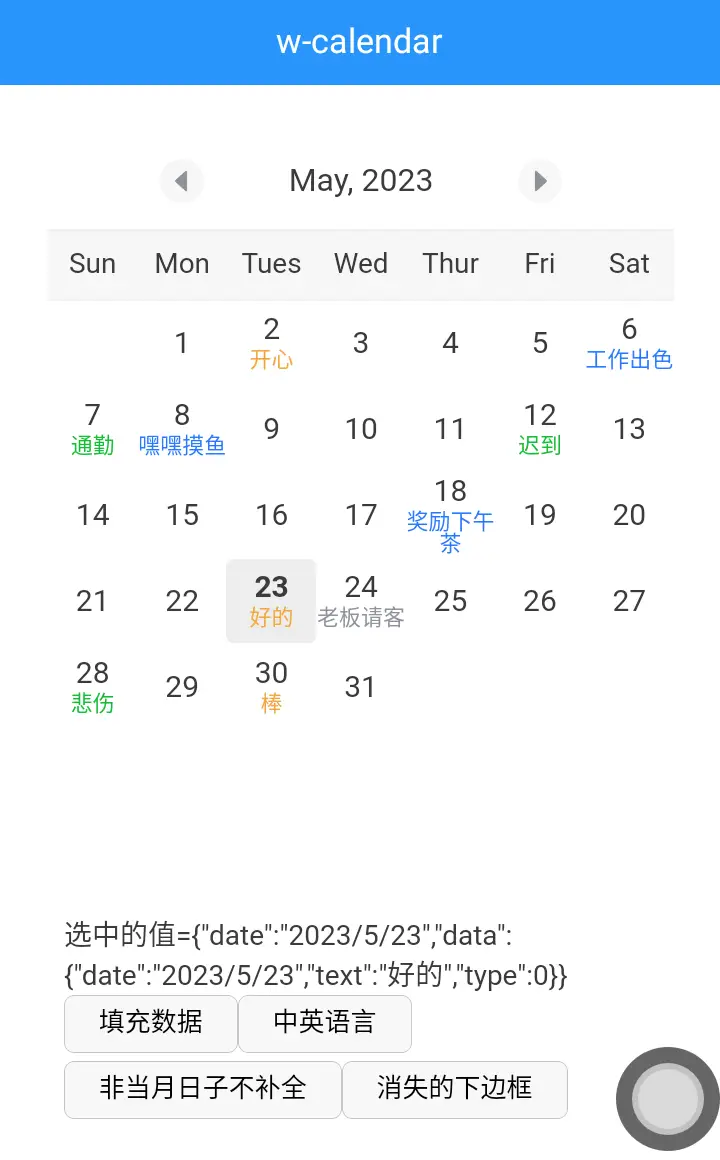Select May 2 marked 开心
Viewport: 720px width, 1160px height.
click(272, 343)
